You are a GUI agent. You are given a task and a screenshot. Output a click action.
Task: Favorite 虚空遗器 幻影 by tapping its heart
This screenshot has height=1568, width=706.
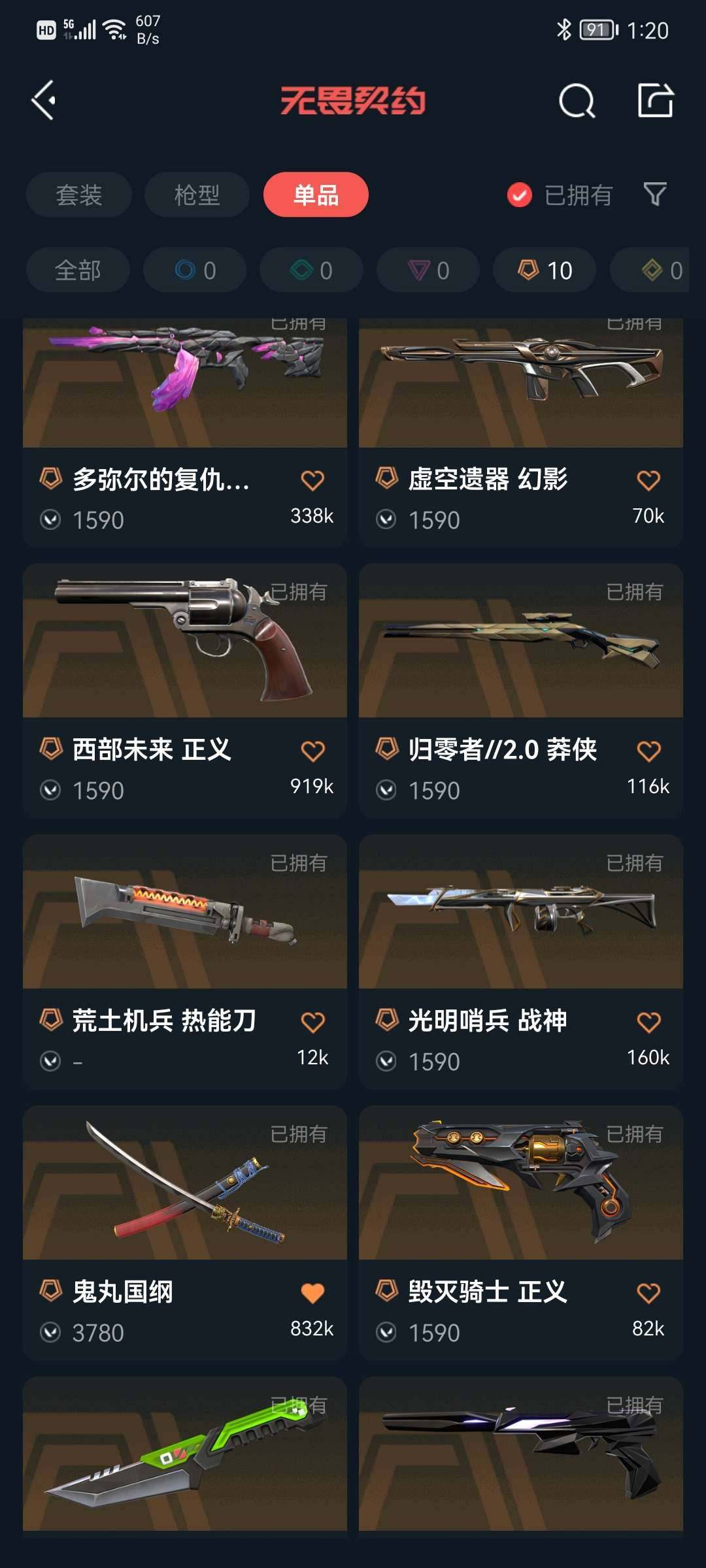pos(649,479)
